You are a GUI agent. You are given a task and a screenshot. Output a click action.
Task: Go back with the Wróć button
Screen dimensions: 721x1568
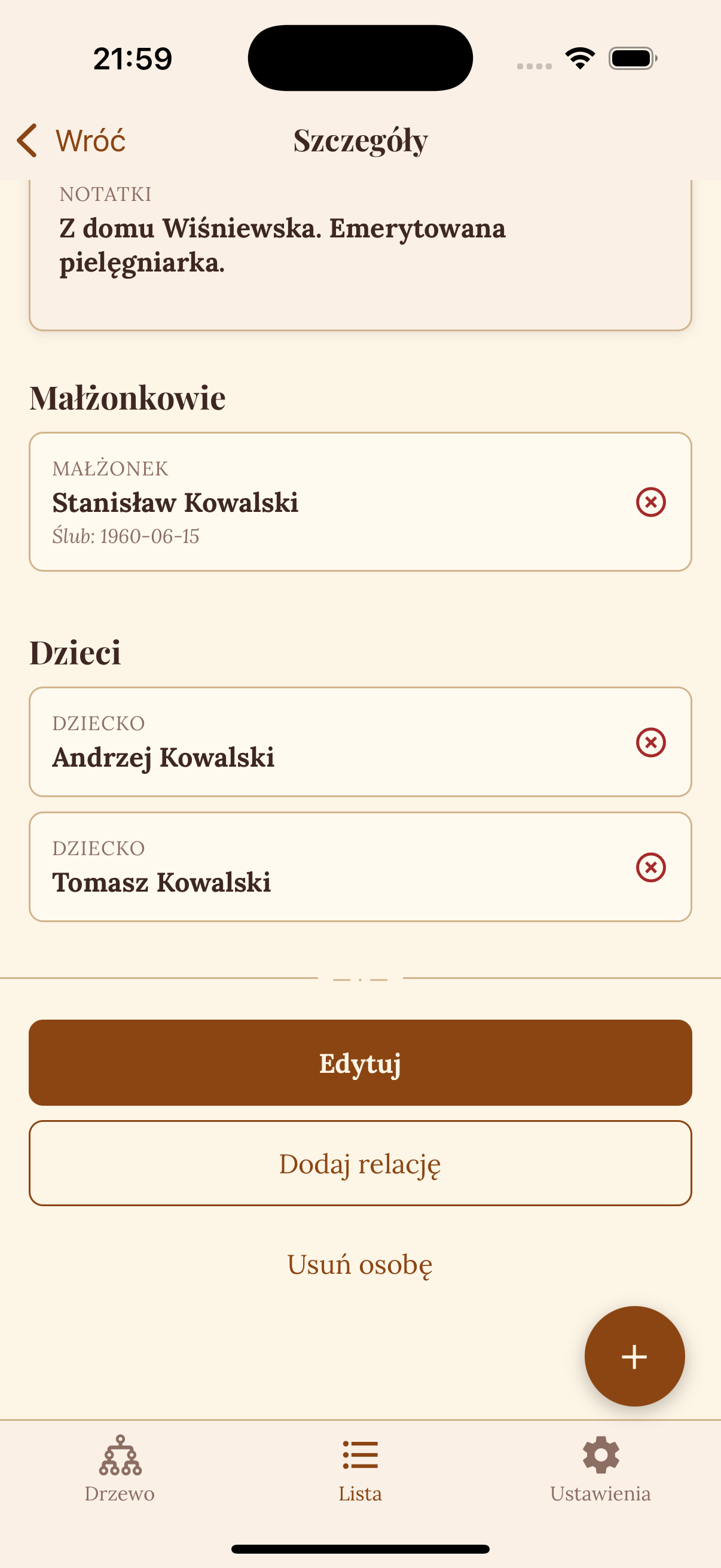[x=71, y=141]
